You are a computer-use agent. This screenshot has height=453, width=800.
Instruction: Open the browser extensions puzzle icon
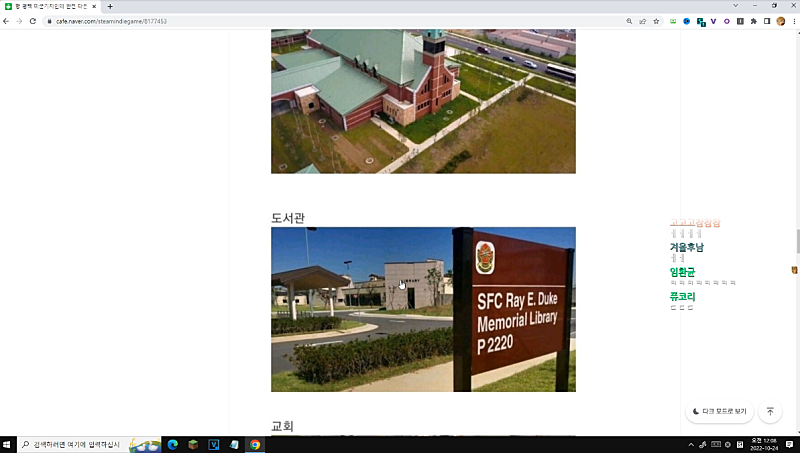pyautogui.click(x=753, y=20)
